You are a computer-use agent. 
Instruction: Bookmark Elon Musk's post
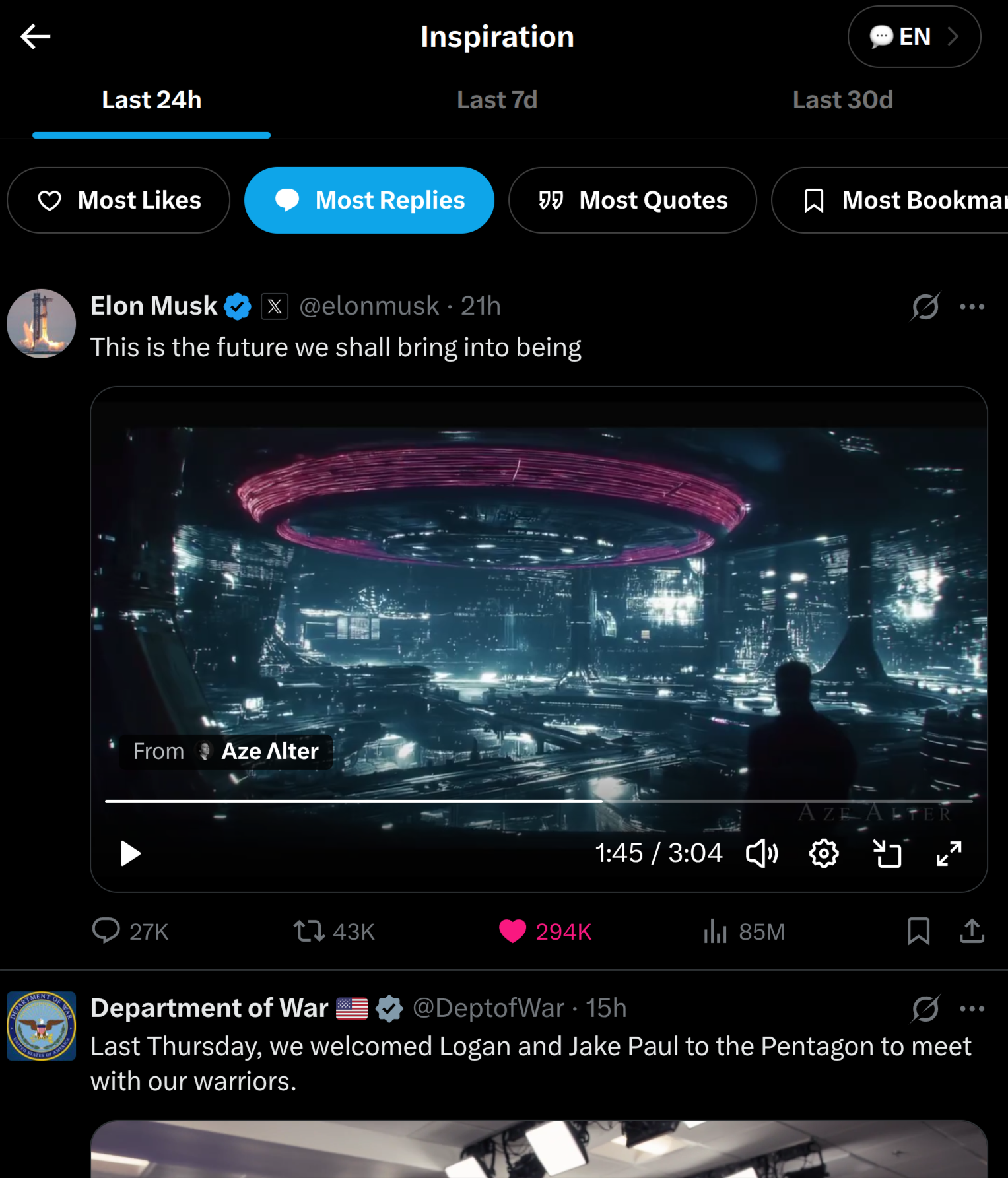click(x=918, y=931)
